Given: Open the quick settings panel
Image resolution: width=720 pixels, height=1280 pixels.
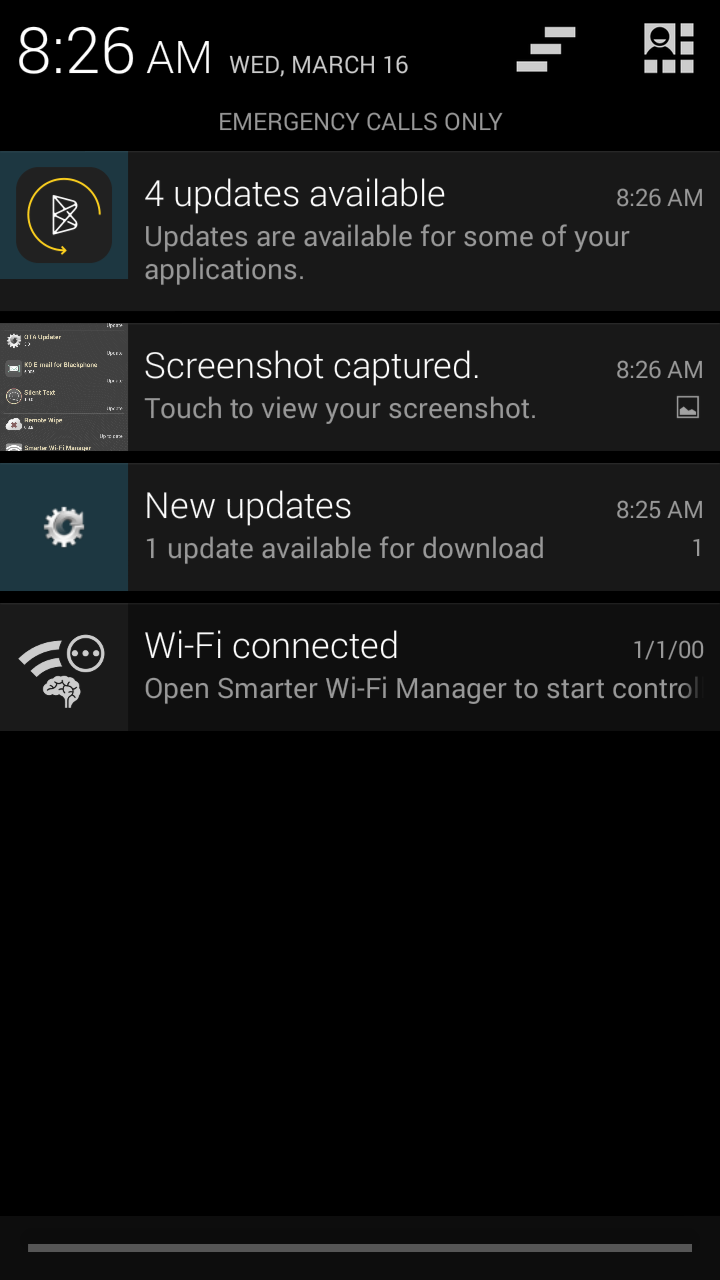Looking at the screenshot, I should (x=668, y=49).
